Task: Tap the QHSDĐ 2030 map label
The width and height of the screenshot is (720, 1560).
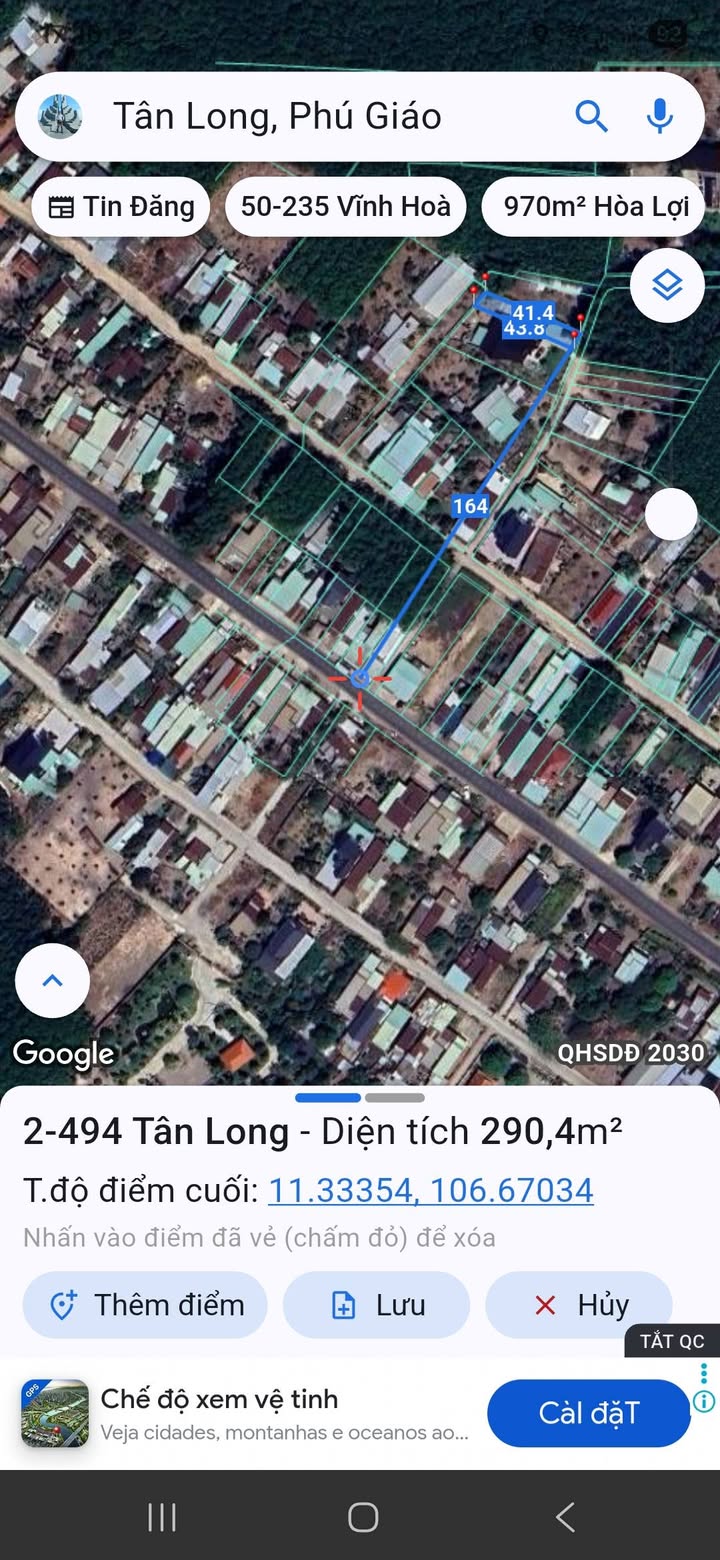Action: (631, 1052)
